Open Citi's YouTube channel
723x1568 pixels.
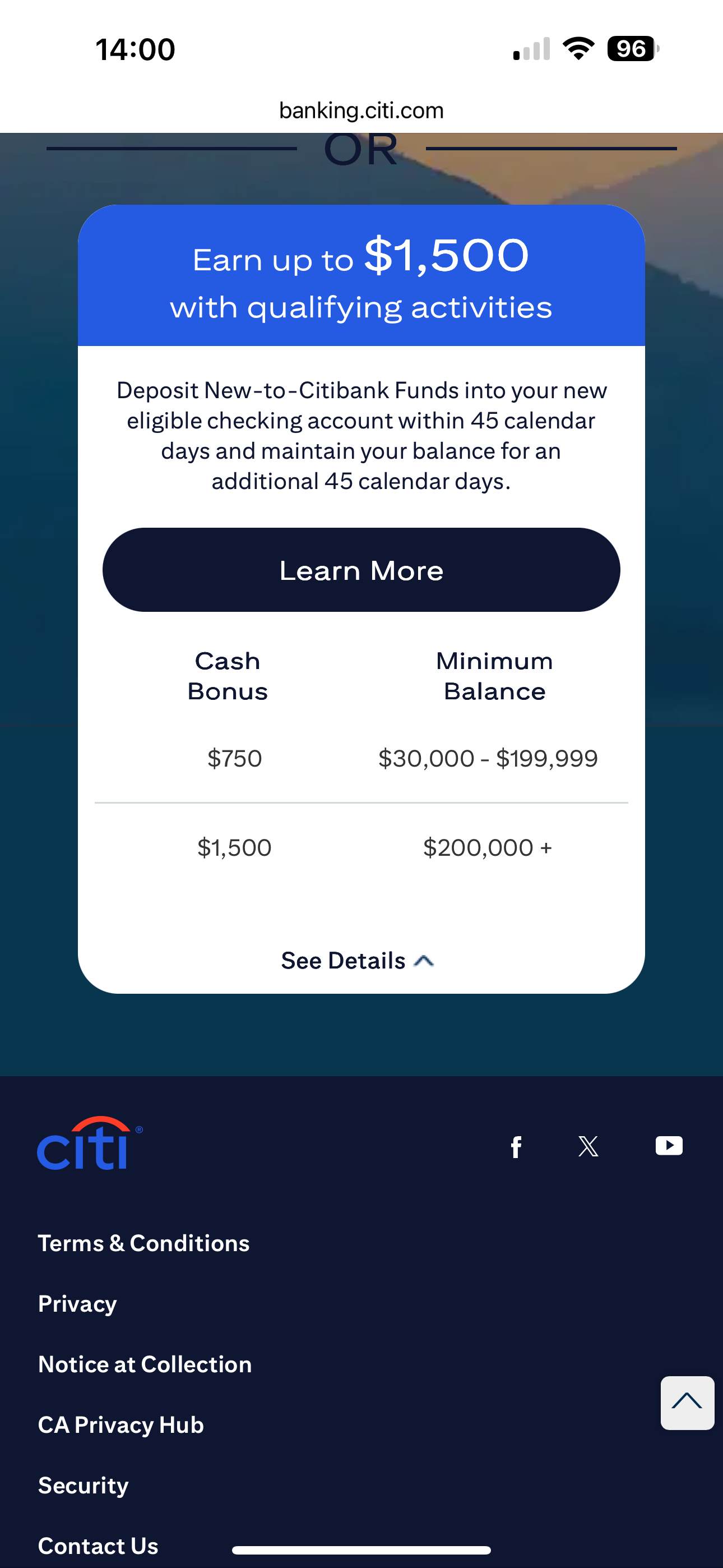click(x=669, y=1146)
